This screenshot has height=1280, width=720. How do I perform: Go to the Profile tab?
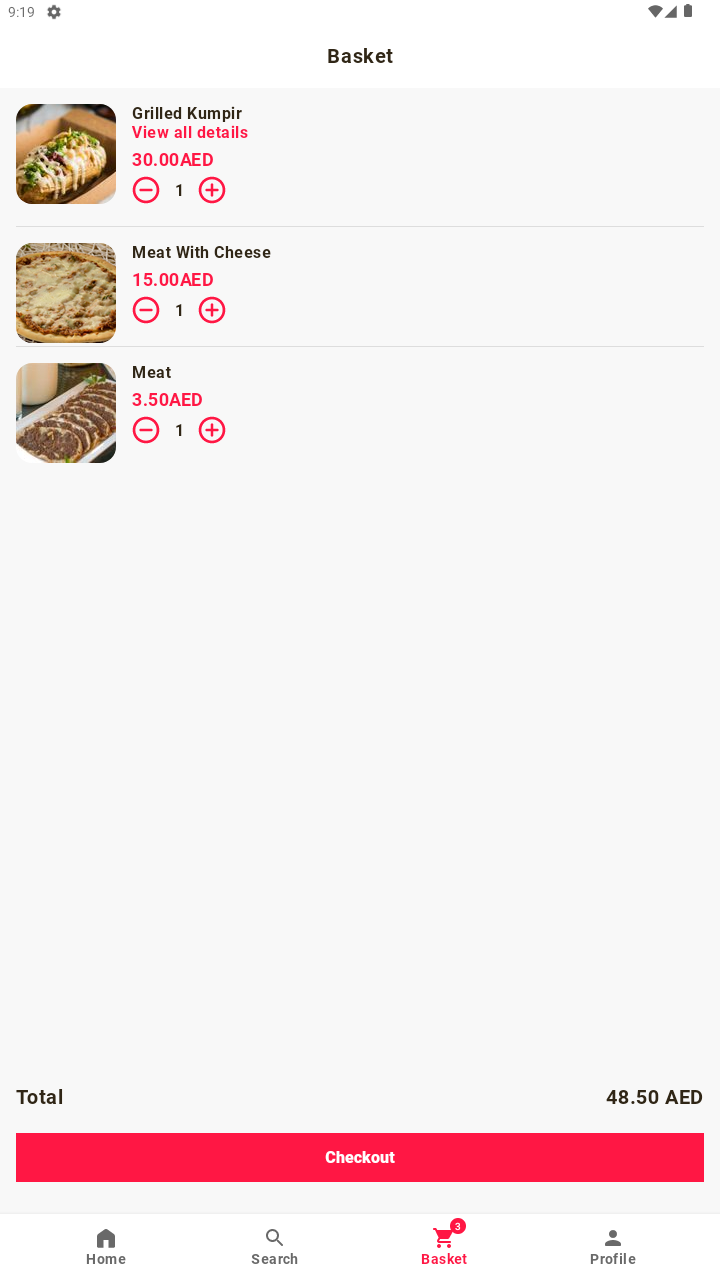[613, 1247]
